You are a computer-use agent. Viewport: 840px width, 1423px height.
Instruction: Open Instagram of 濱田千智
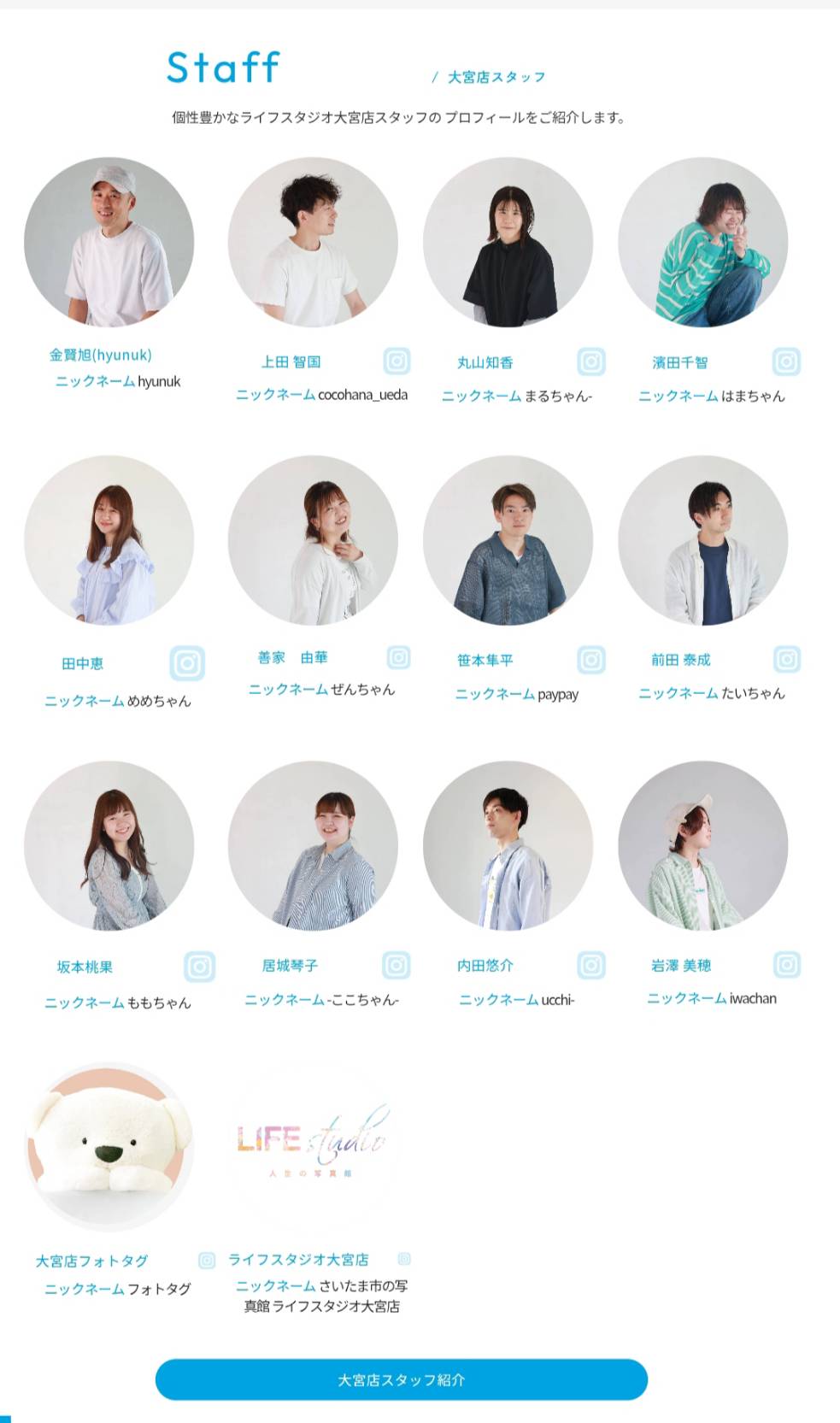(786, 362)
